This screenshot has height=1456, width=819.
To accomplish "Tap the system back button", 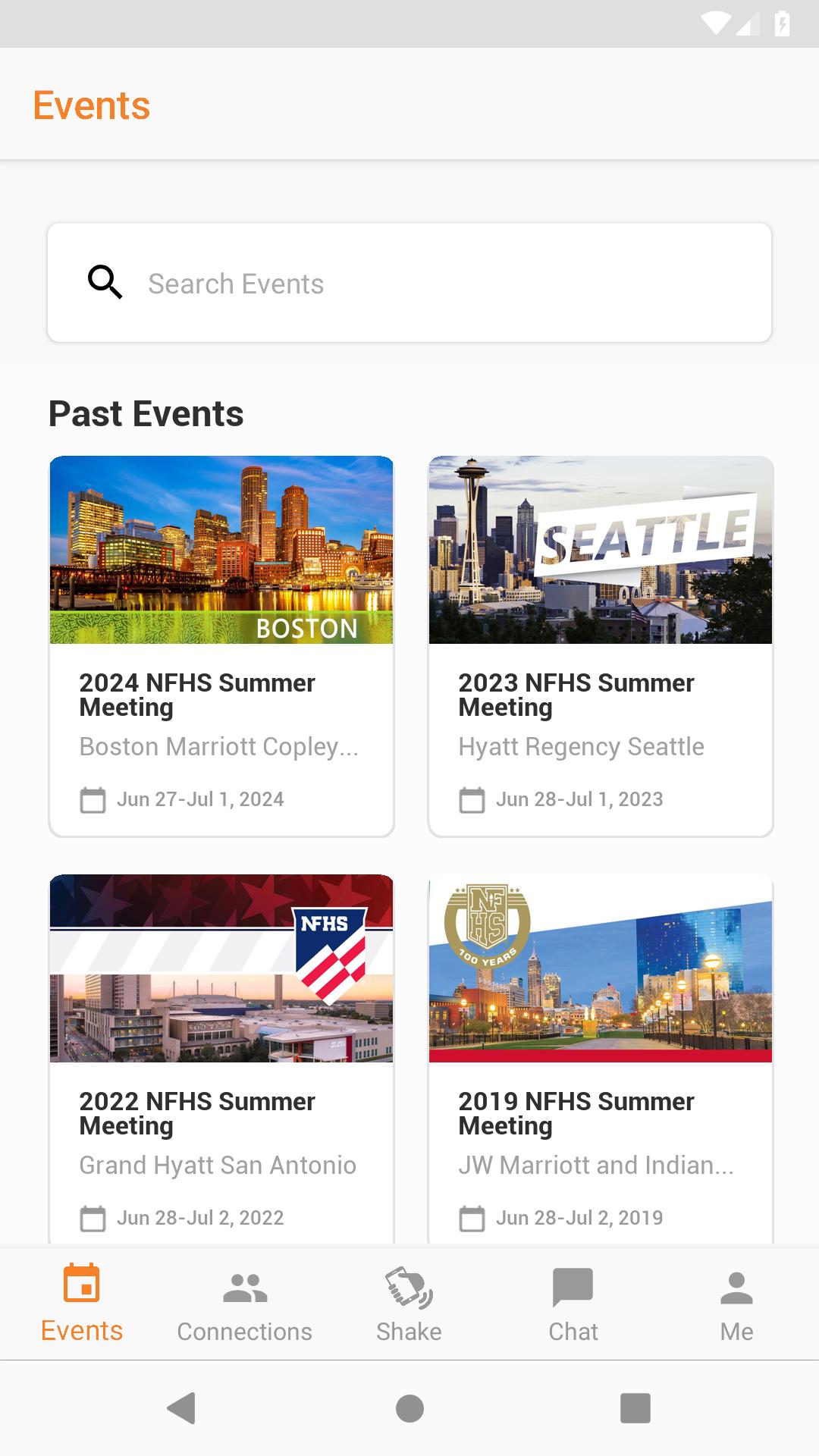I will pos(182,1408).
